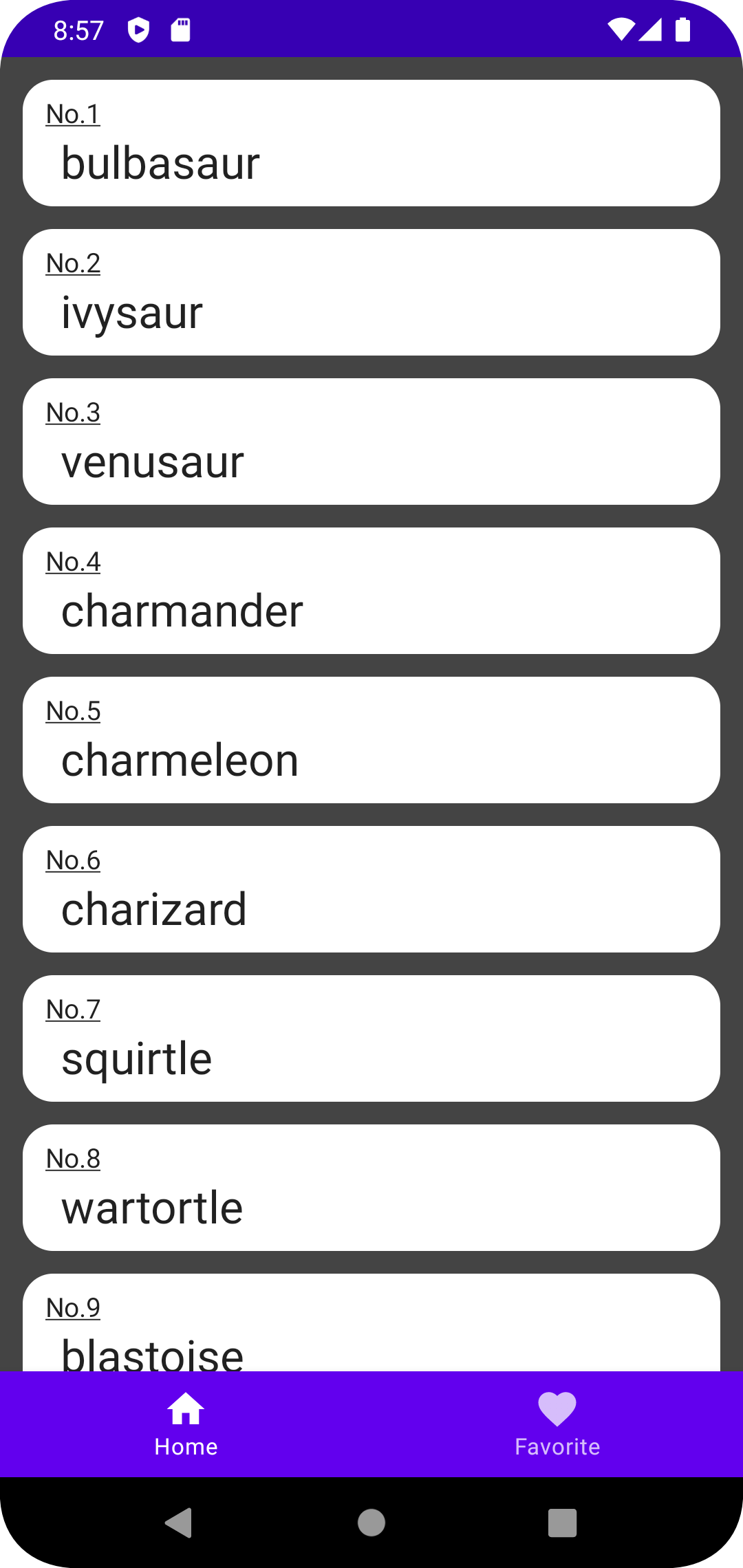Select the venusaur list card
The image size is (743, 1568).
(371, 441)
